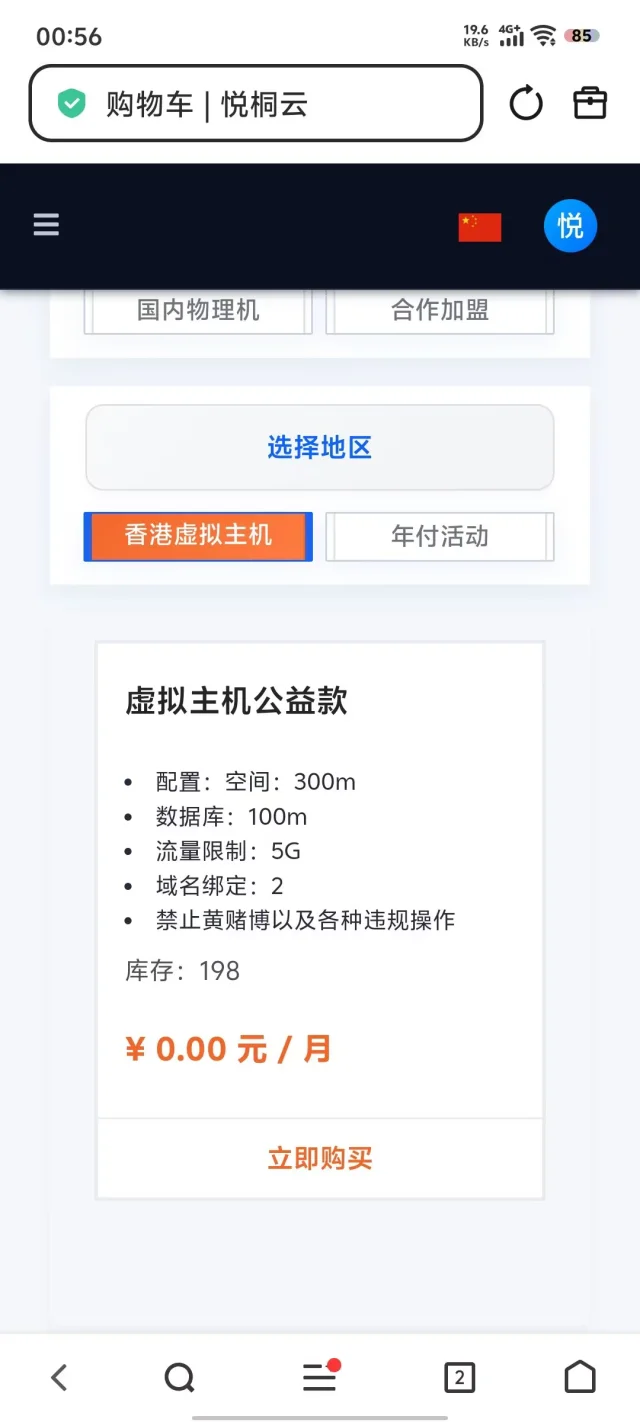Screen dimensions: 640x1422
Task: Switch to 香港虚拟主机 region
Action: (198, 536)
